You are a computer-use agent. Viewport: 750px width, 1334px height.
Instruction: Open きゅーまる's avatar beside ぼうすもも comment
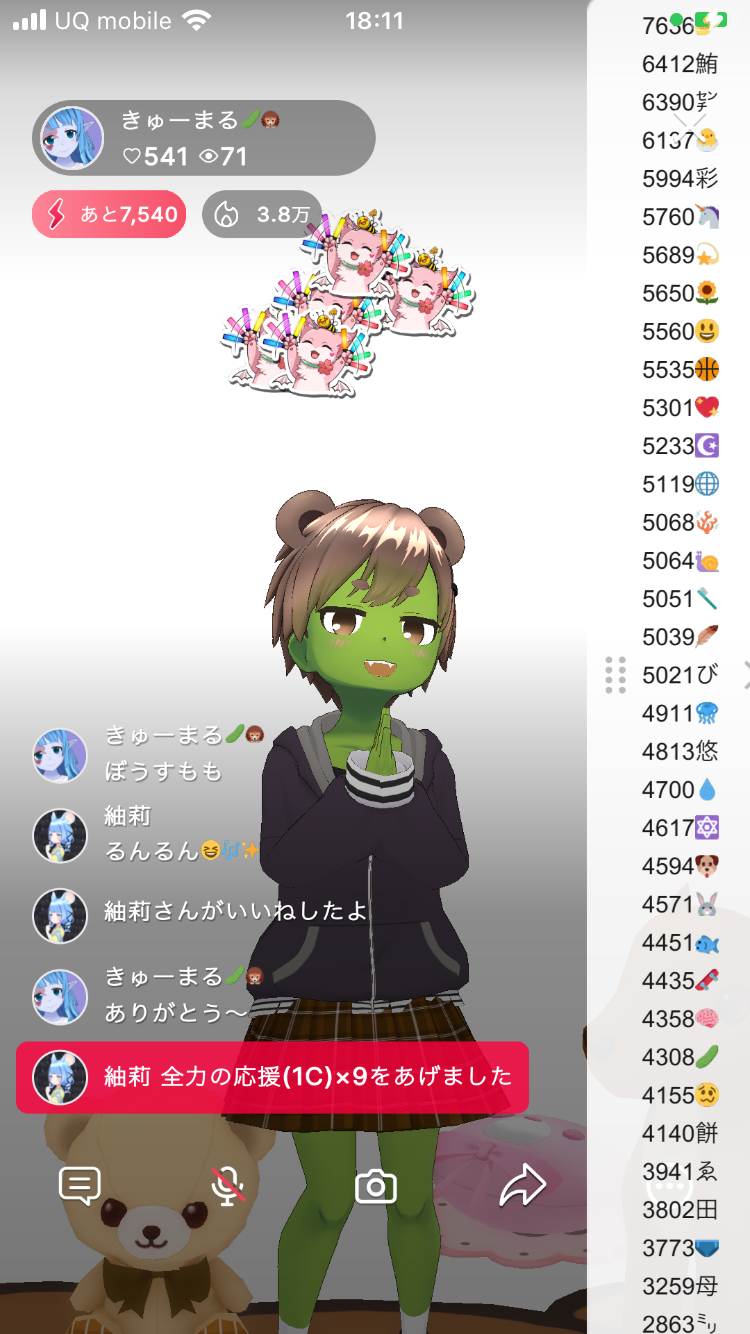[60, 754]
